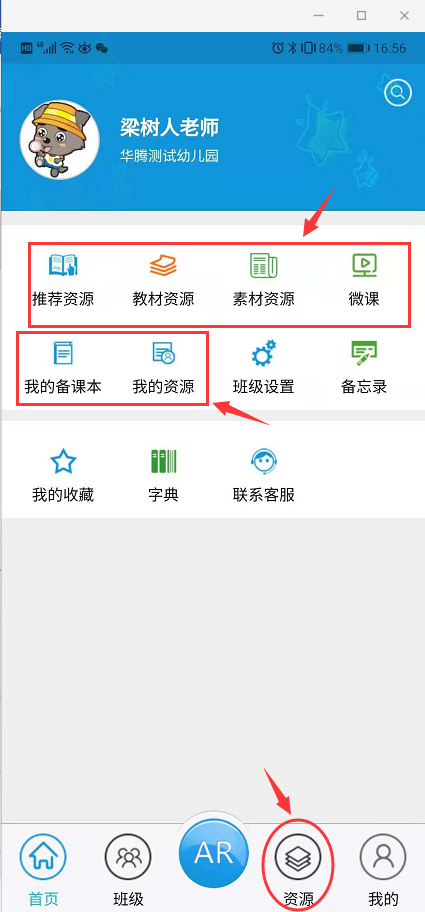Viewport: 425px width, 912px height.
Task: Open 班级设置 class settings
Action: (263, 368)
